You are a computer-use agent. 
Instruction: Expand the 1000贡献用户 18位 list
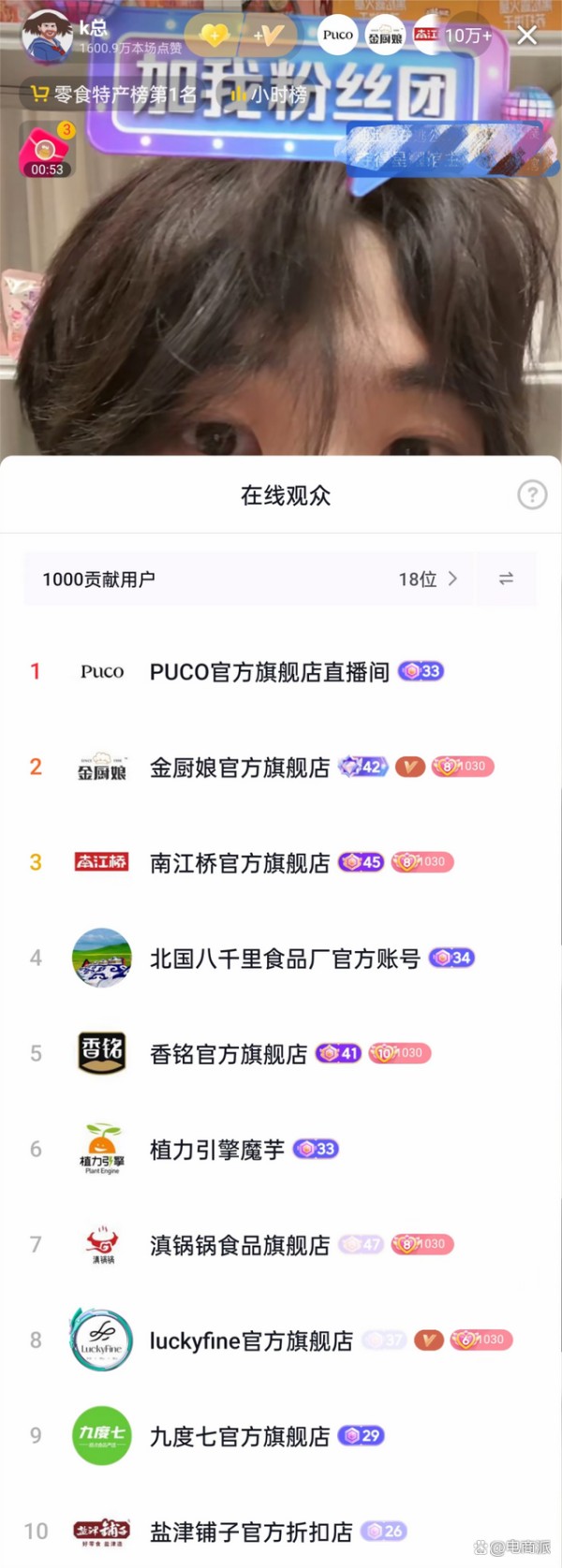coord(427,579)
